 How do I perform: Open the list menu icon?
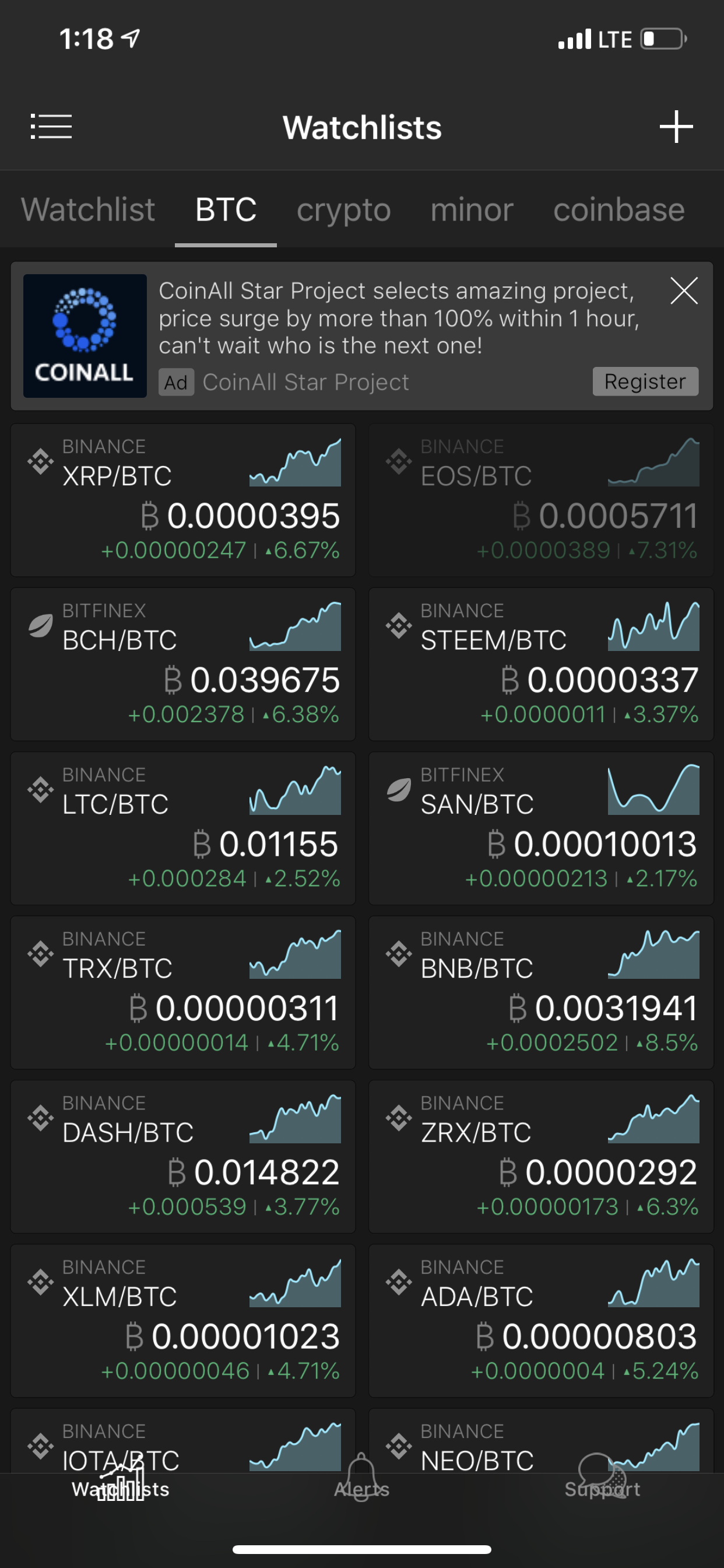pos(51,127)
